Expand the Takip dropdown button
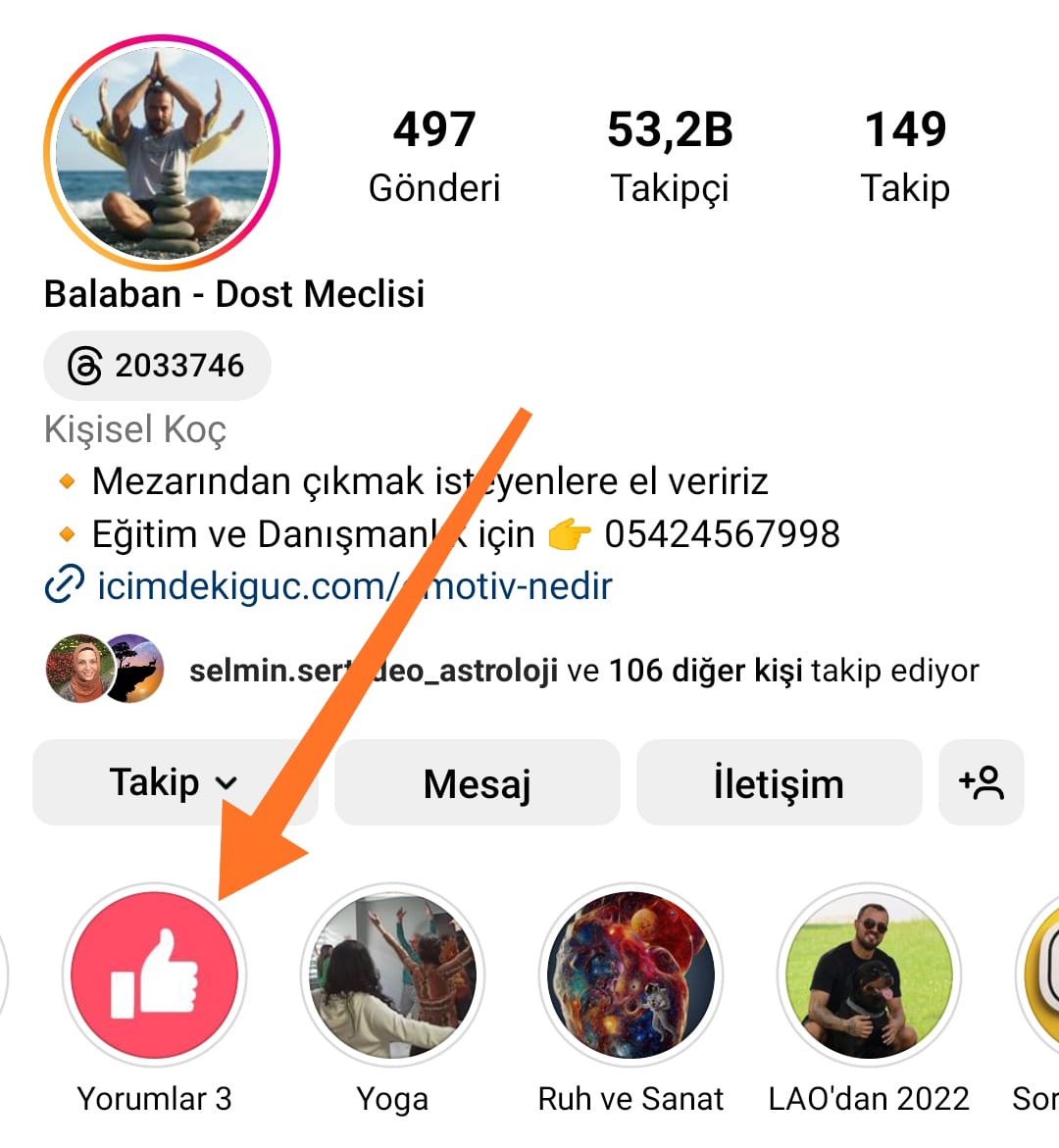Viewport: 1059px width, 1148px height. [x=175, y=782]
